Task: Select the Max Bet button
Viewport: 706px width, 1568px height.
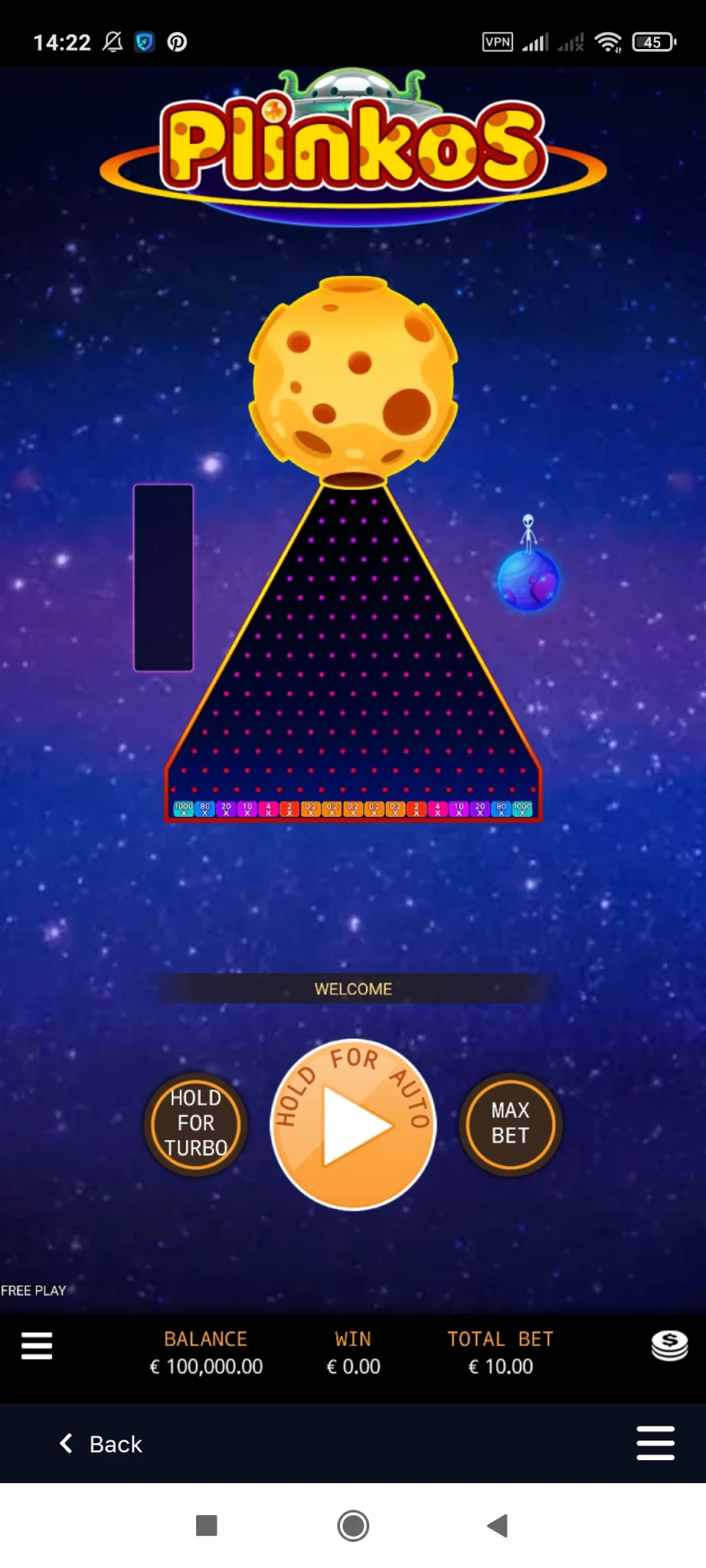Action: pos(510,1124)
